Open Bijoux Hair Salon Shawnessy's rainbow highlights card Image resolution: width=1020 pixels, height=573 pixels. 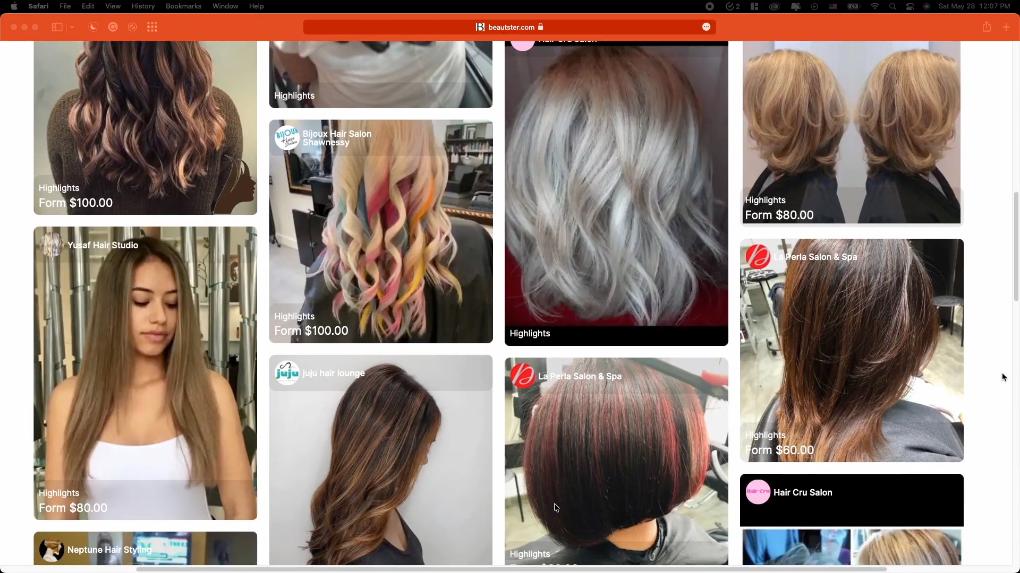pyautogui.click(x=380, y=231)
